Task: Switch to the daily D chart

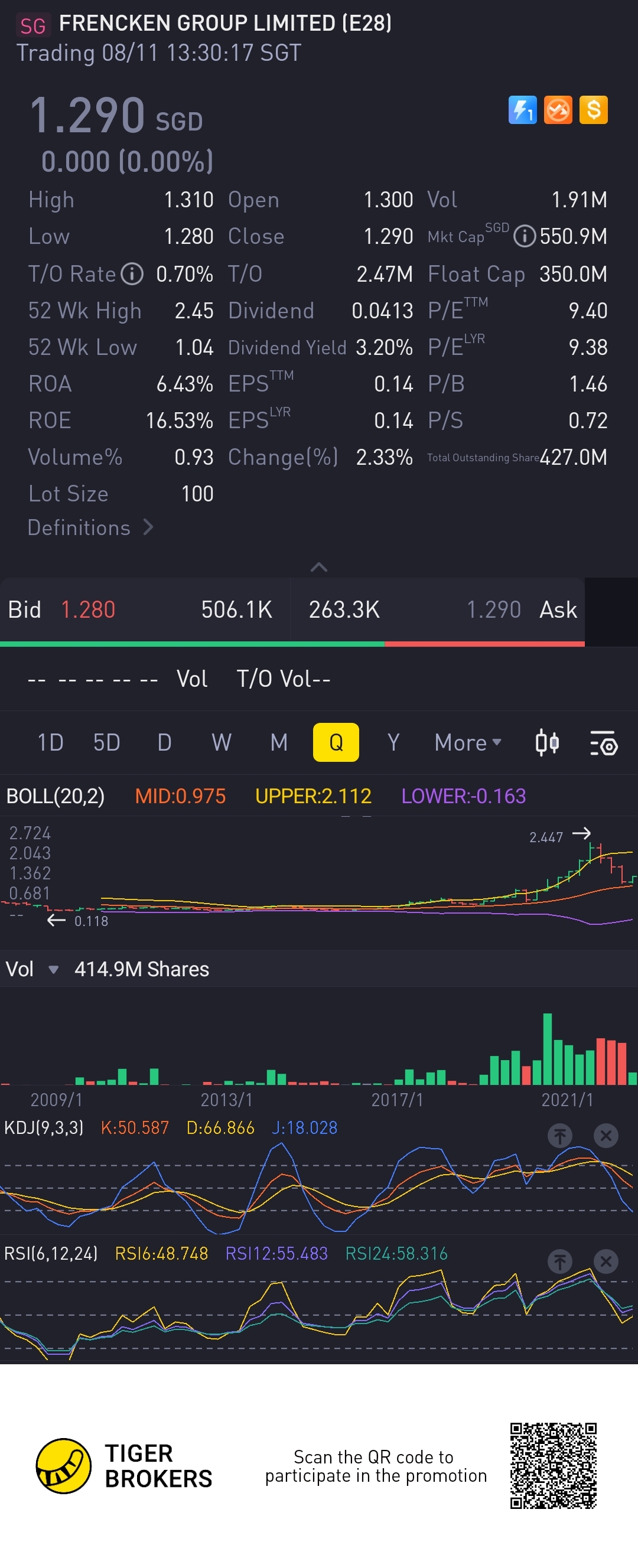Action: click(x=164, y=742)
